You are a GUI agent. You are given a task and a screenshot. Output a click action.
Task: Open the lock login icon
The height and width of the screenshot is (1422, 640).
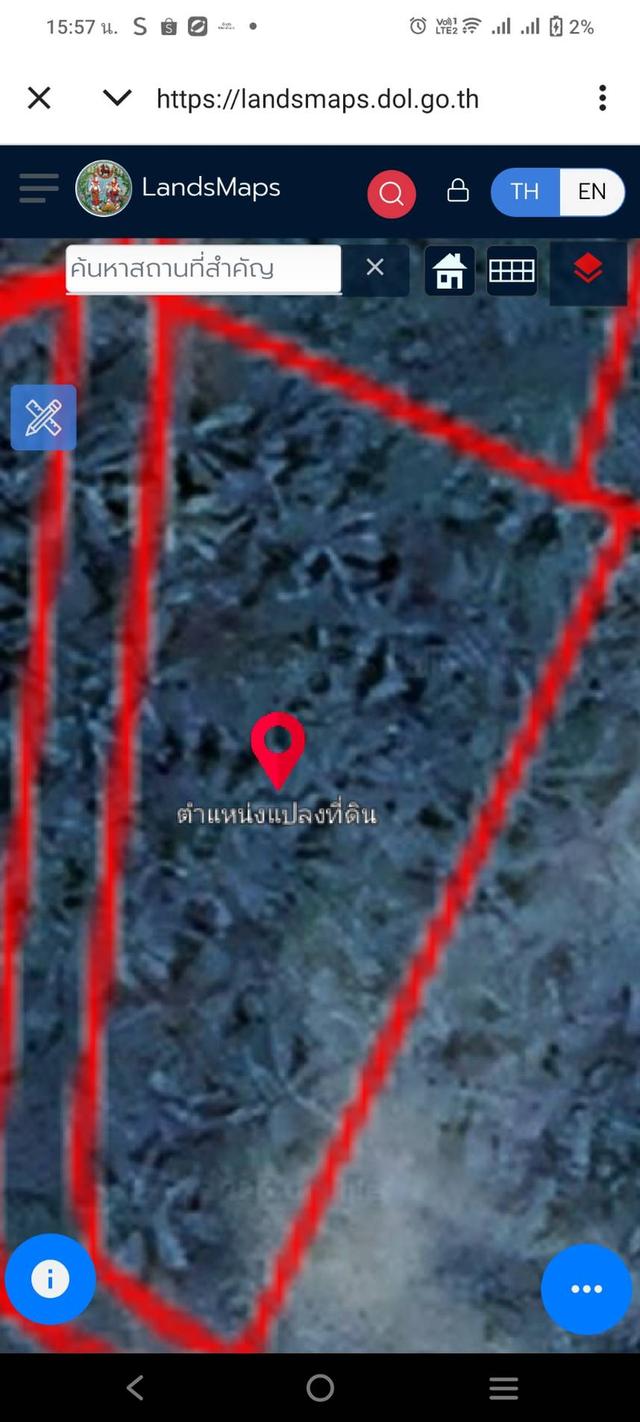[458, 190]
